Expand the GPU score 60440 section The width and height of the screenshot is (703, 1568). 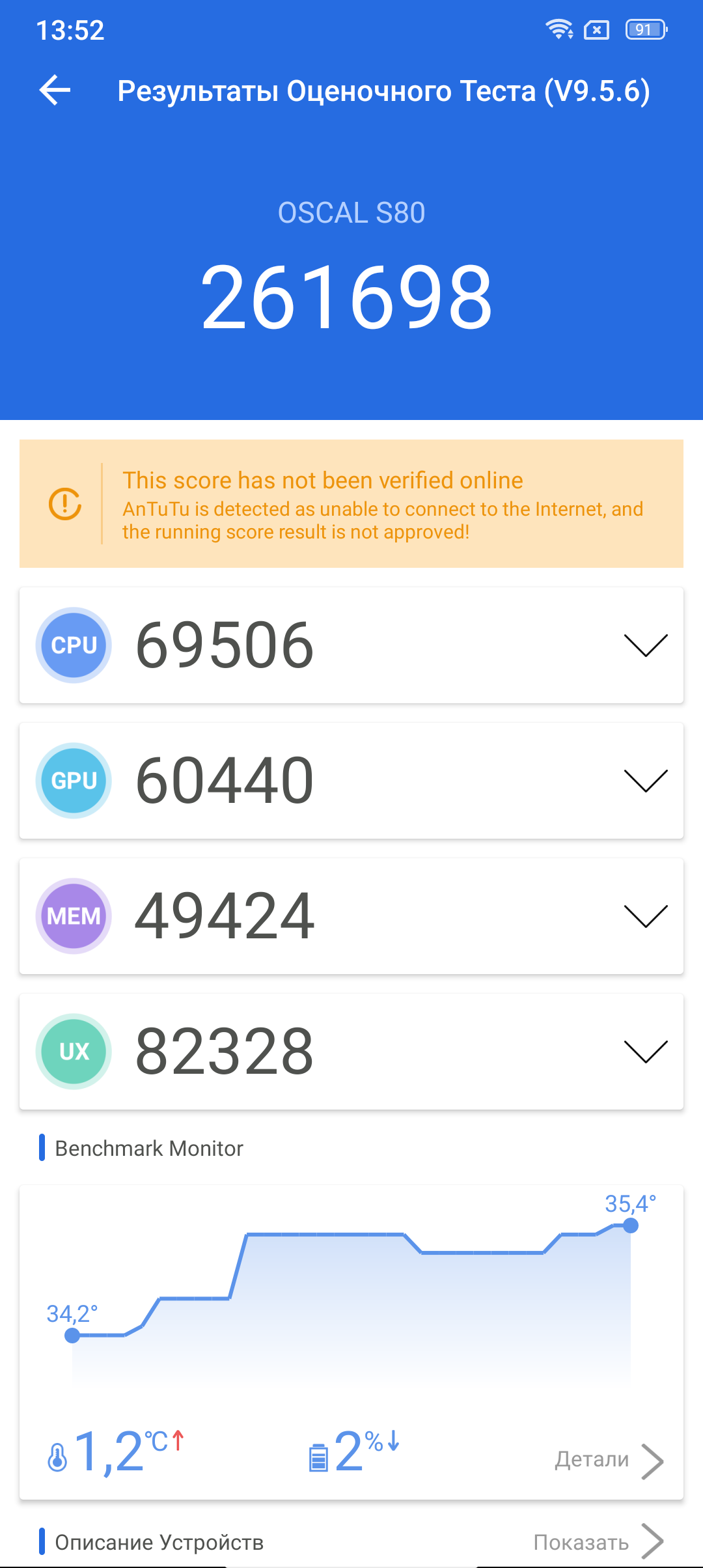pyautogui.click(x=351, y=781)
